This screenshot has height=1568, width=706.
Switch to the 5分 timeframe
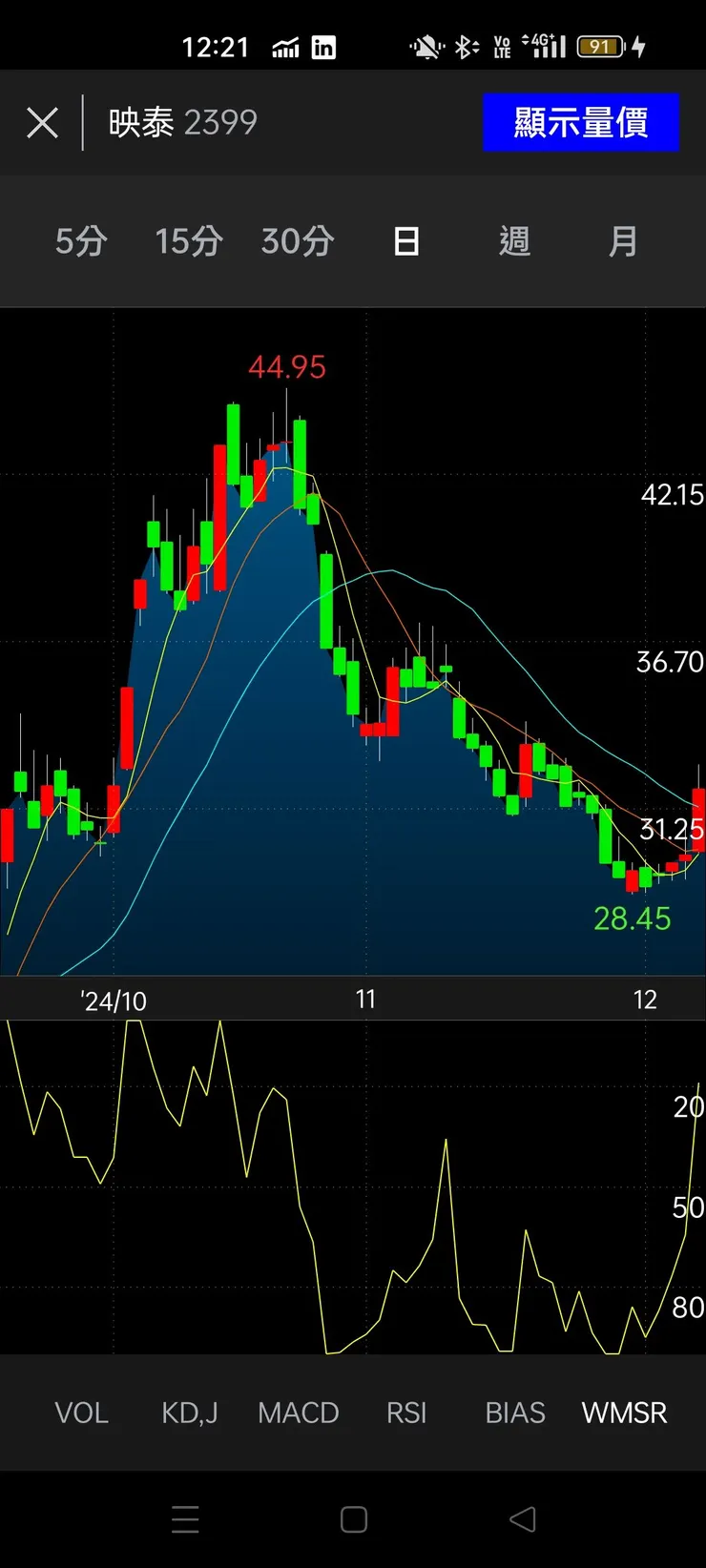coord(81,241)
